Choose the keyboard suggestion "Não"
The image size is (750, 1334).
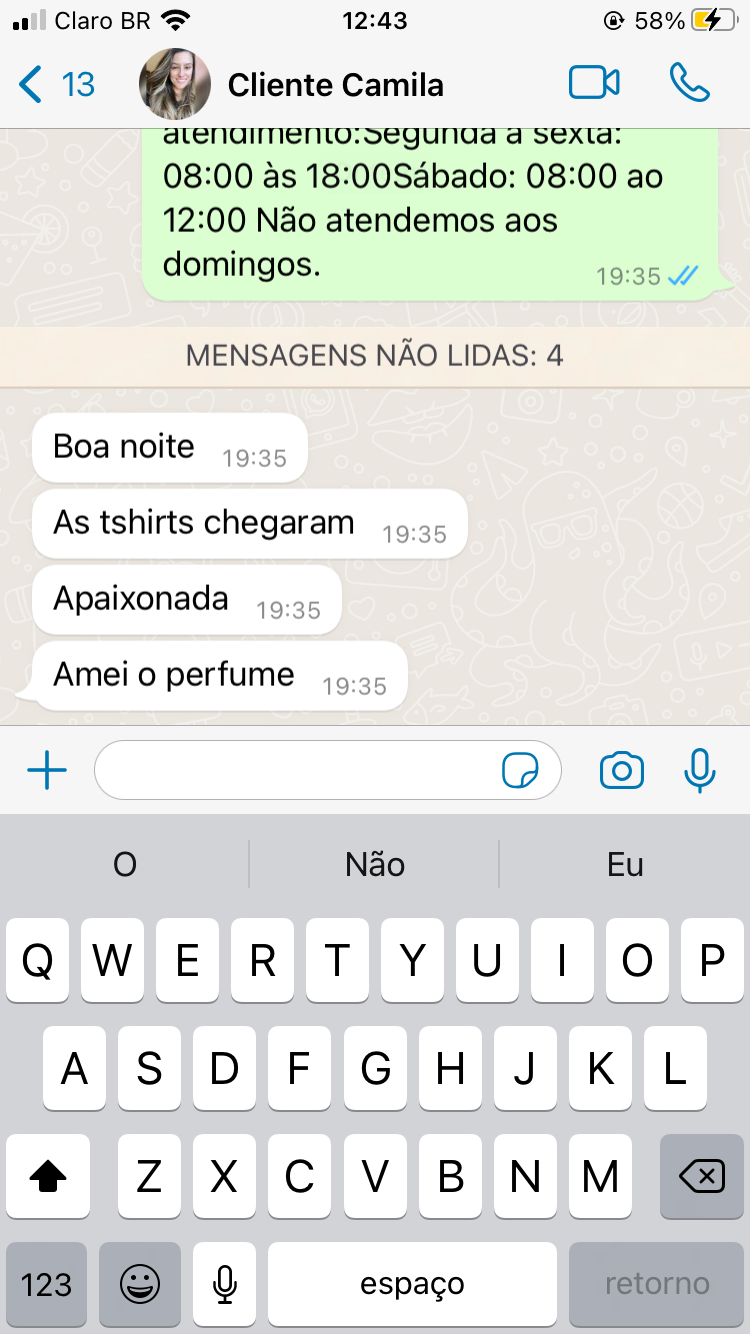(x=374, y=864)
